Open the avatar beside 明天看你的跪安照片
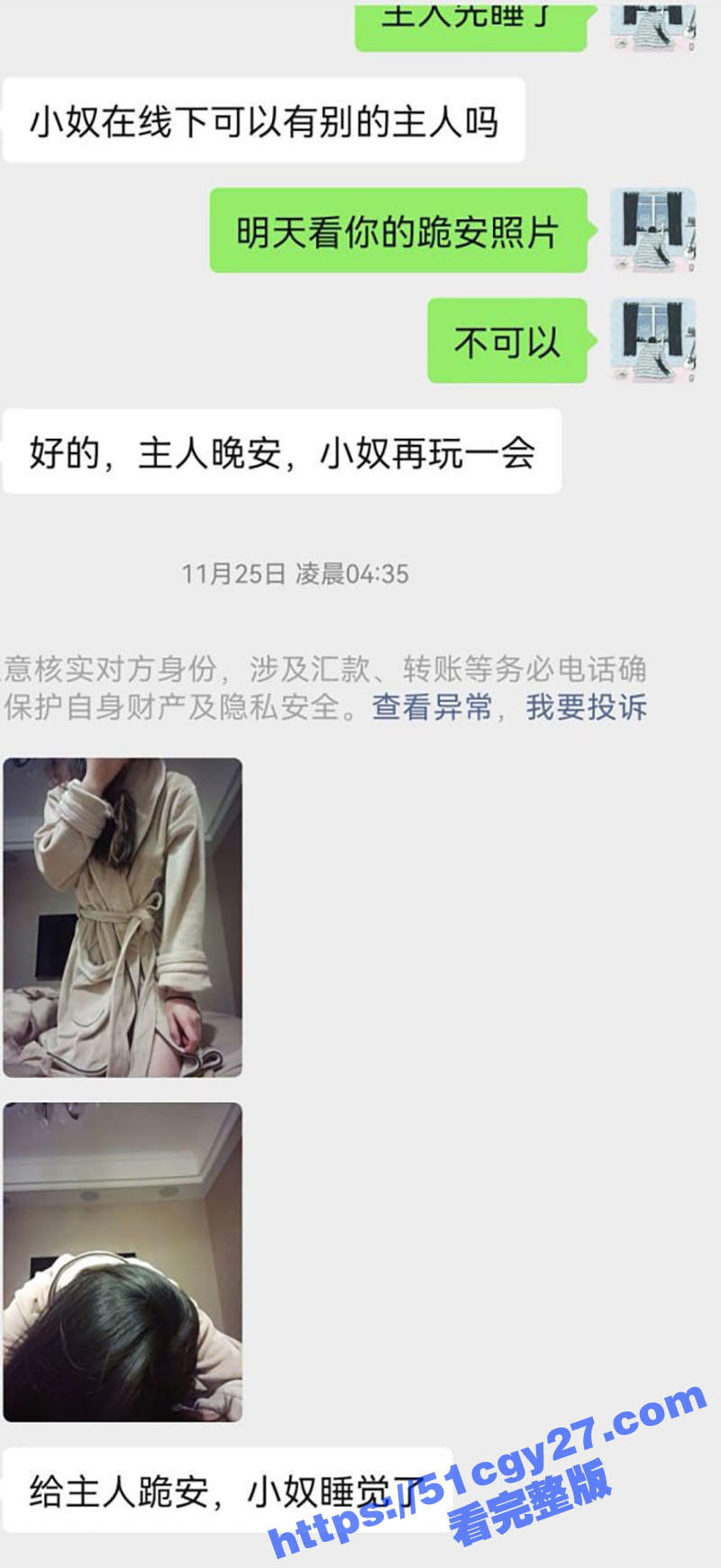 653,230
